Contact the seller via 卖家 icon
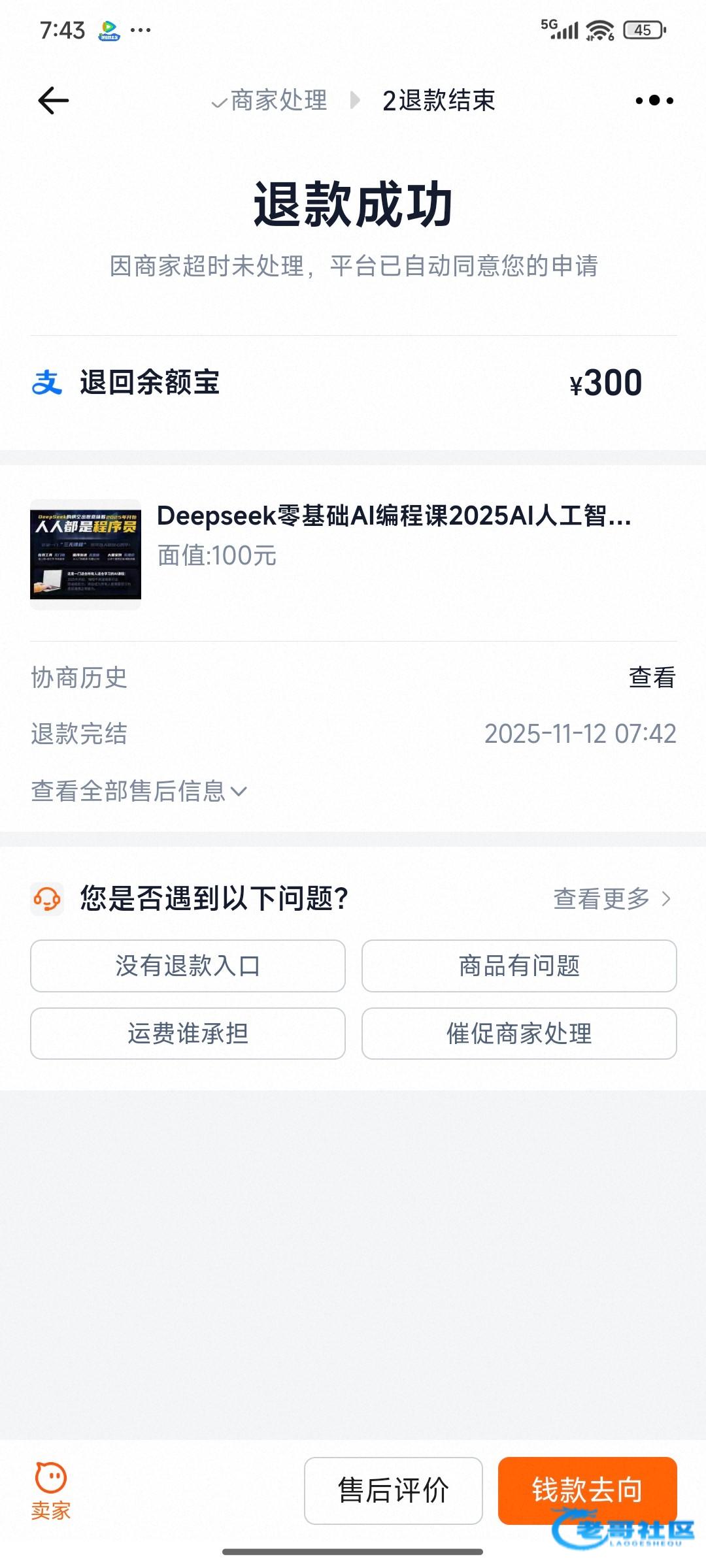The width and height of the screenshot is (706, 1568). click(x=51, y=1491)
